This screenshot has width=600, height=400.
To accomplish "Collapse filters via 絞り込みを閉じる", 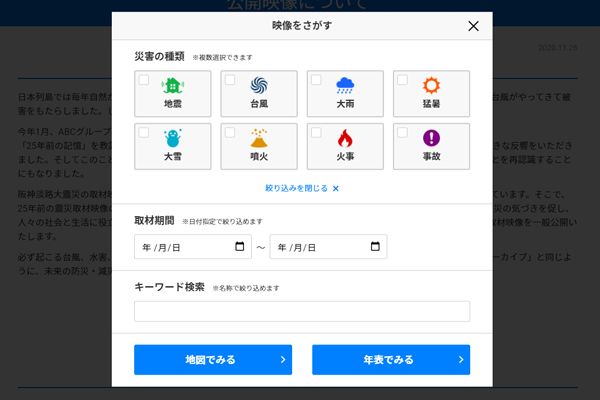I will click(x=302, y=188).
